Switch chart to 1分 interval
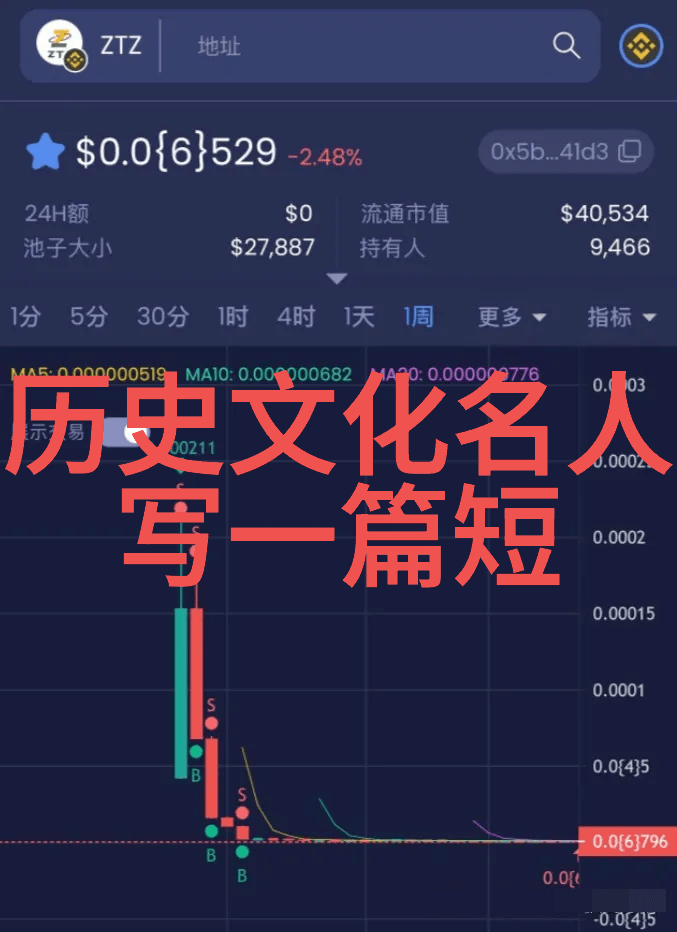This screenshot has height=932, width=677. [25, 317]
